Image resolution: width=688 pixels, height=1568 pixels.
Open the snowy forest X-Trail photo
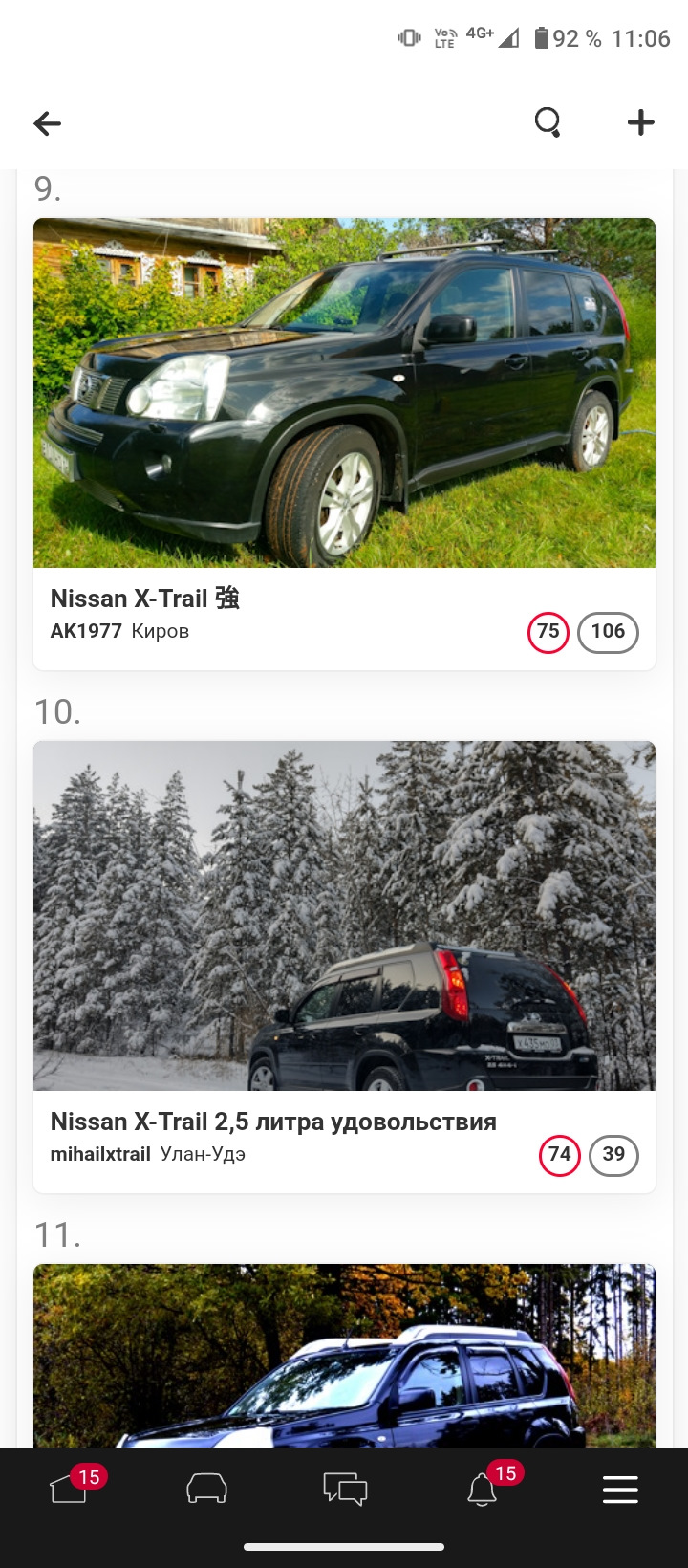tap(344, 915)
